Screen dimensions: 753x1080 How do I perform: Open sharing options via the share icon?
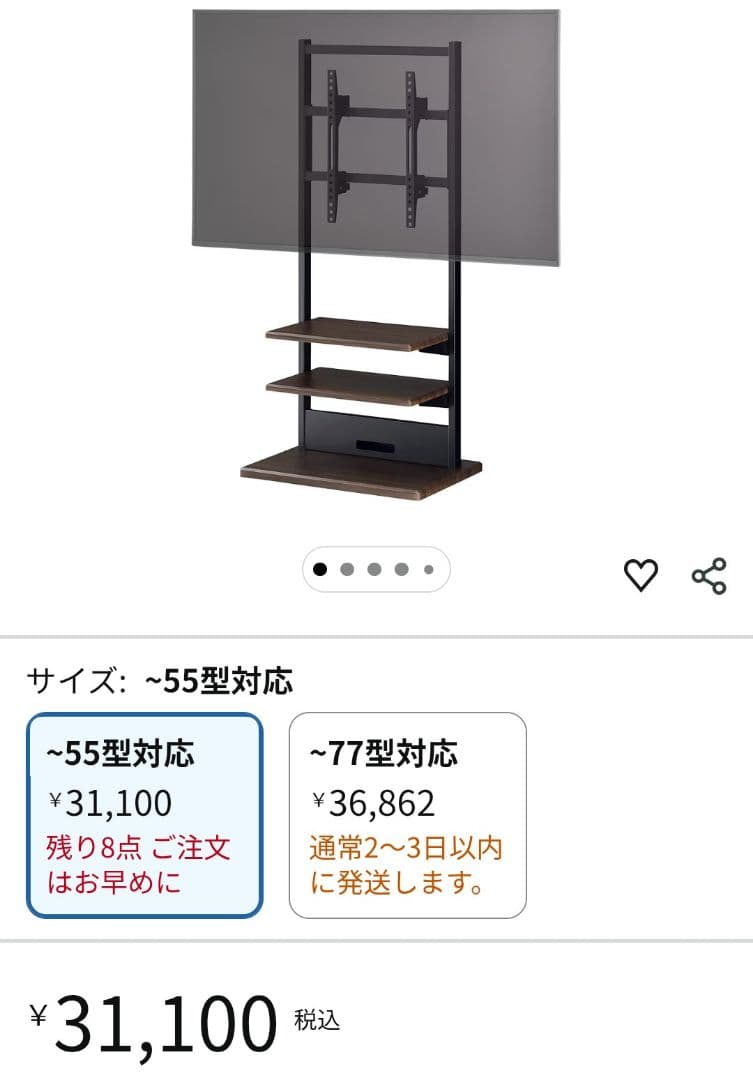(706, 574)
